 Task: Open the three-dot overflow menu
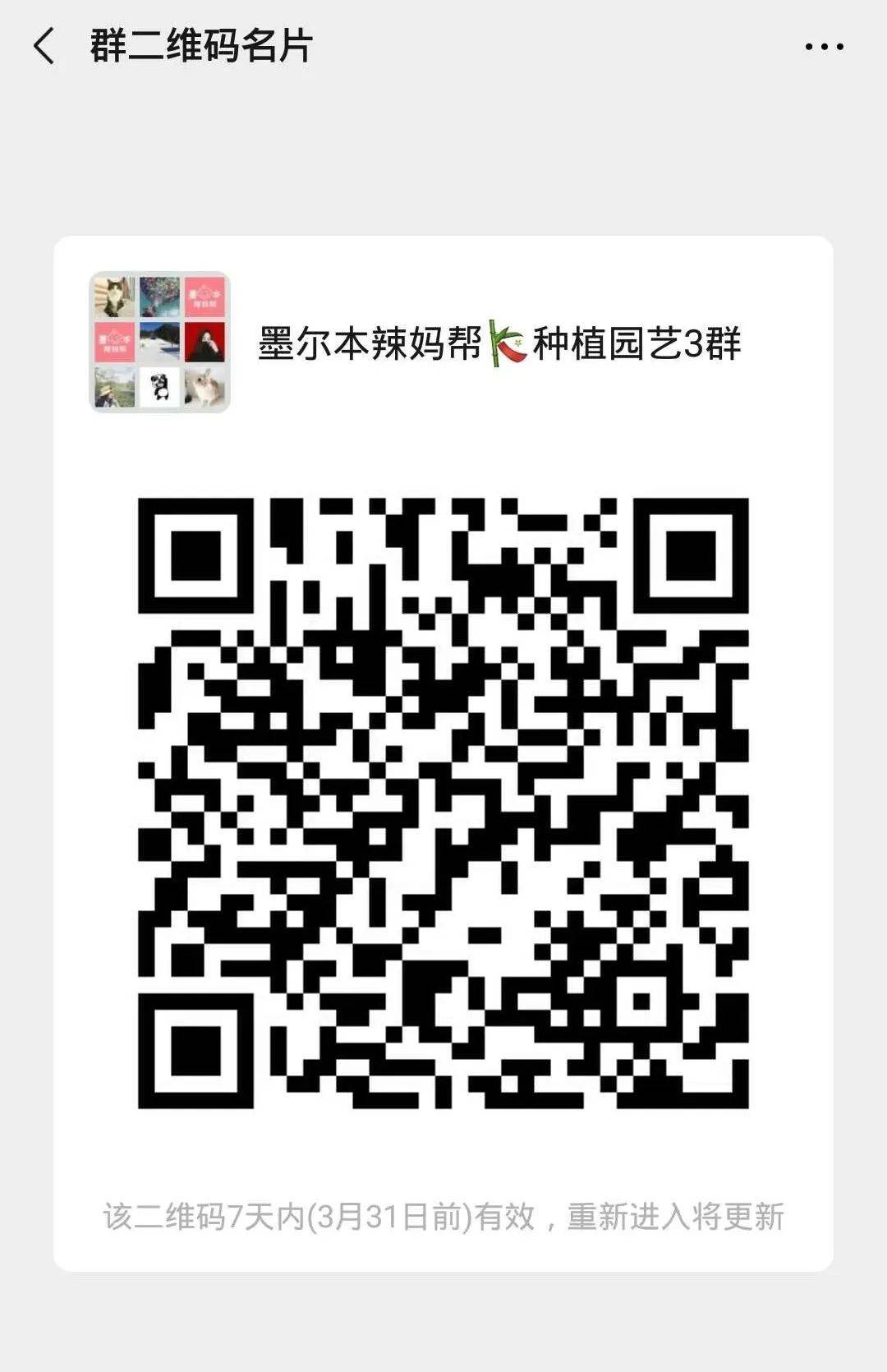824,47
